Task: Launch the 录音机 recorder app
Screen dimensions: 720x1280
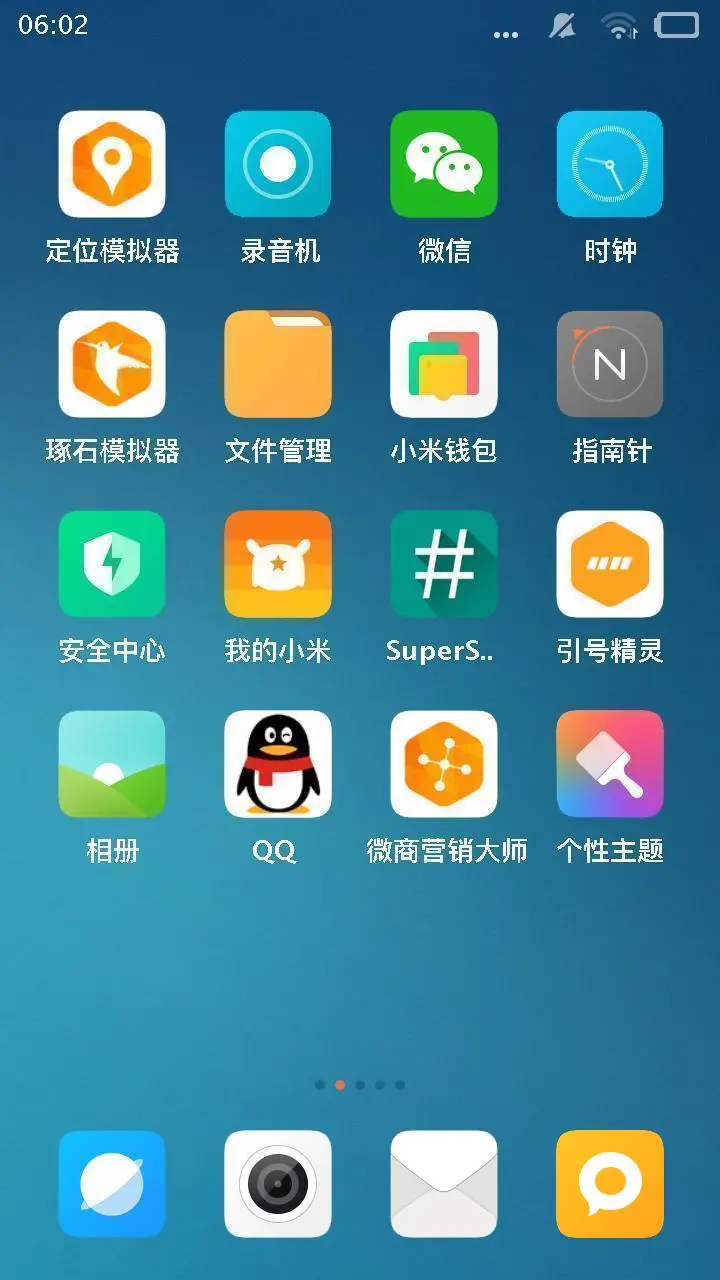Action: pyautogui.click(x=278, y=164)
